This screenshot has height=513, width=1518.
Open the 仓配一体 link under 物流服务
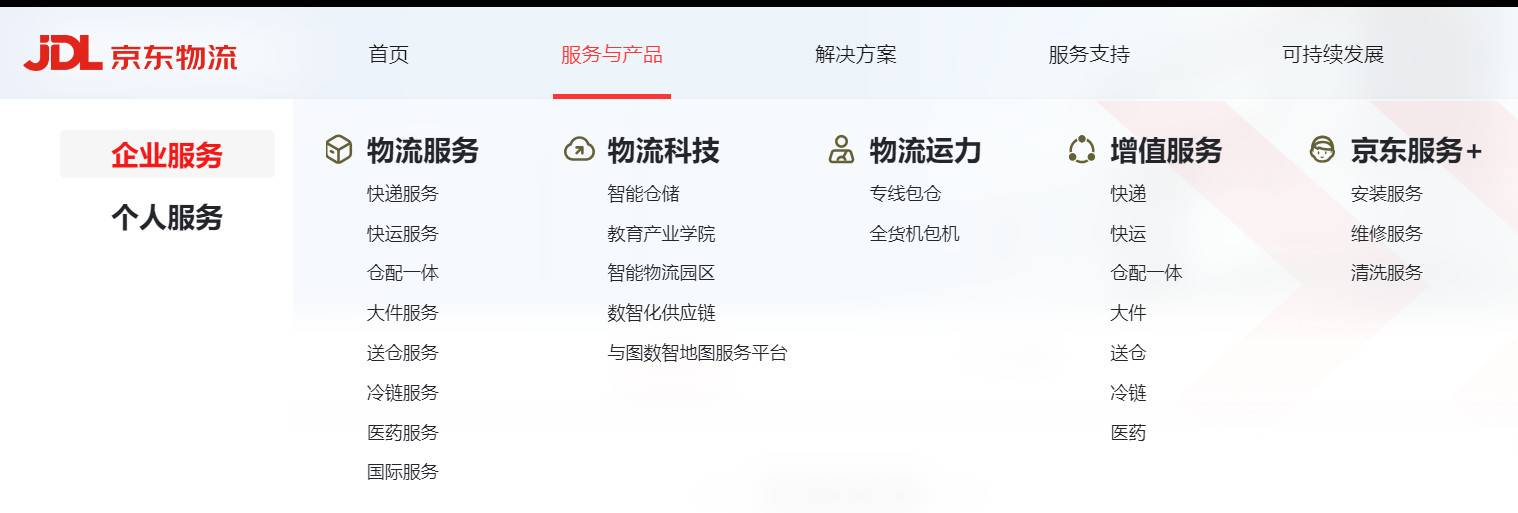(x=402, y=273)
